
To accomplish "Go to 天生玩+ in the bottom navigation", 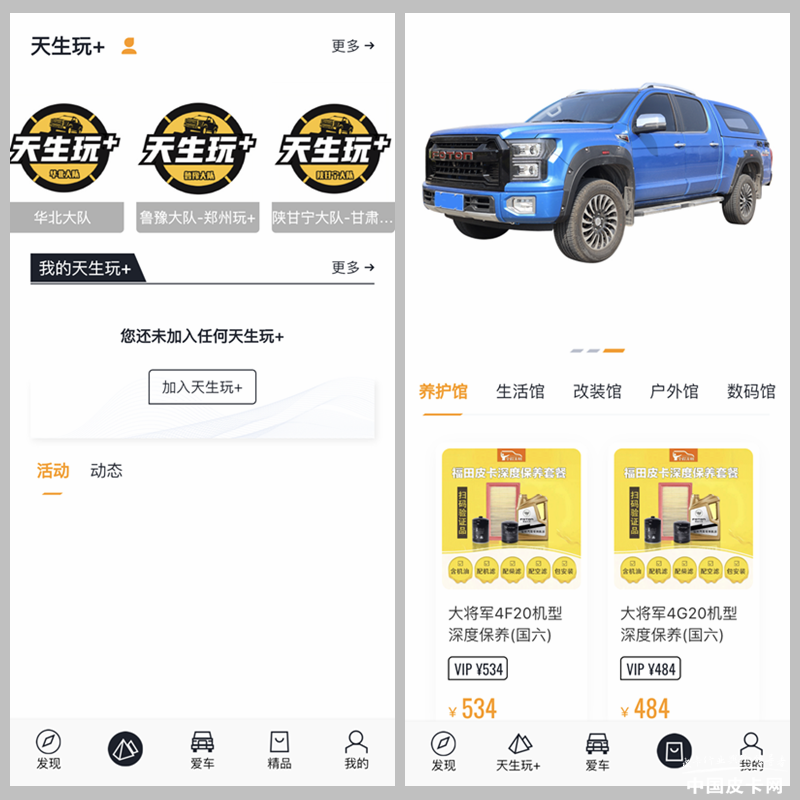I will [x=518, y=751].
